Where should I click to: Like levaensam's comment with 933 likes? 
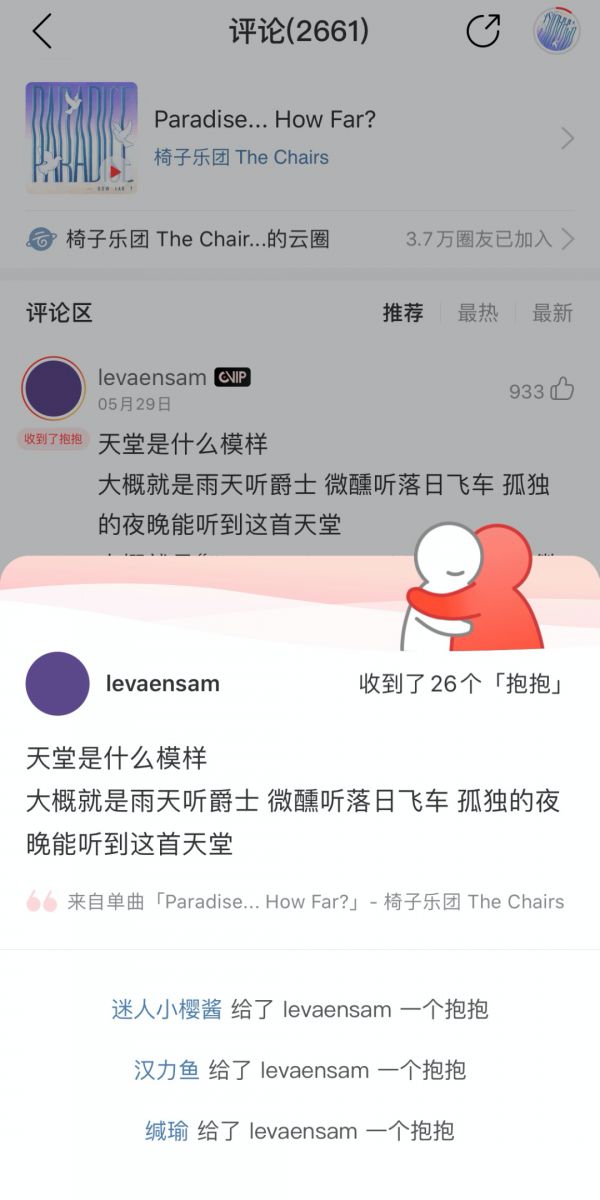562,390
